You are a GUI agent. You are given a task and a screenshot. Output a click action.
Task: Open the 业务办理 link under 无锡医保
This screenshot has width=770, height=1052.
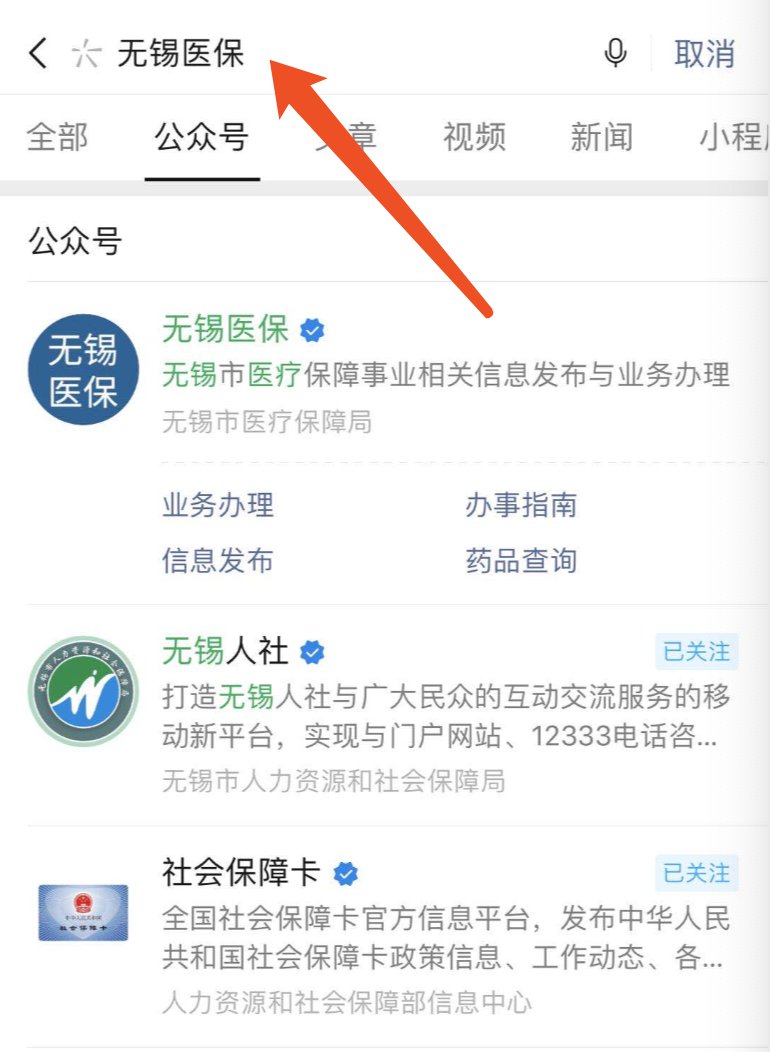pos(217,505)
